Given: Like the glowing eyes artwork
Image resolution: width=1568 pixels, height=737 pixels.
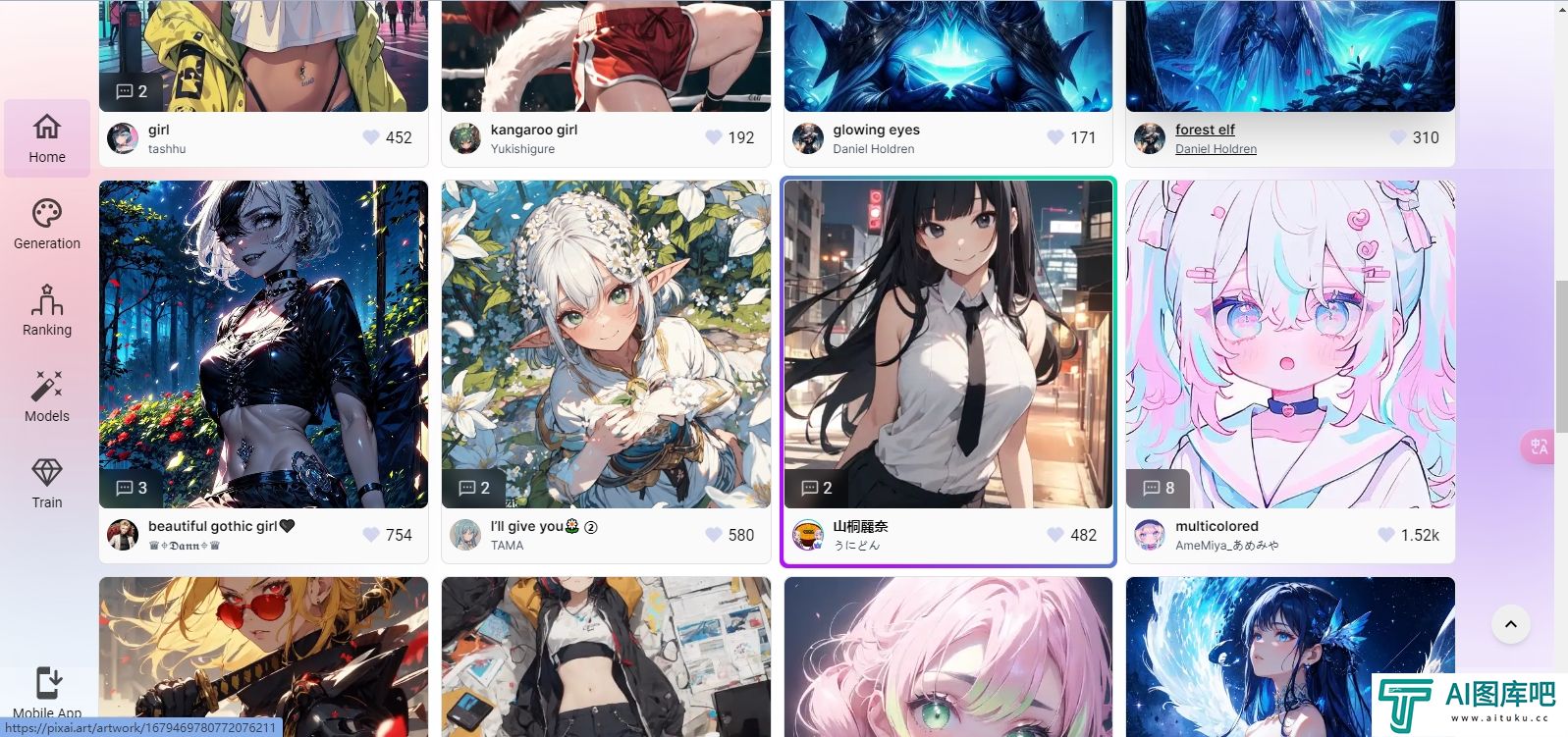Looking at the screenshot, I should pyautogui.click(x=1055, y=137).
